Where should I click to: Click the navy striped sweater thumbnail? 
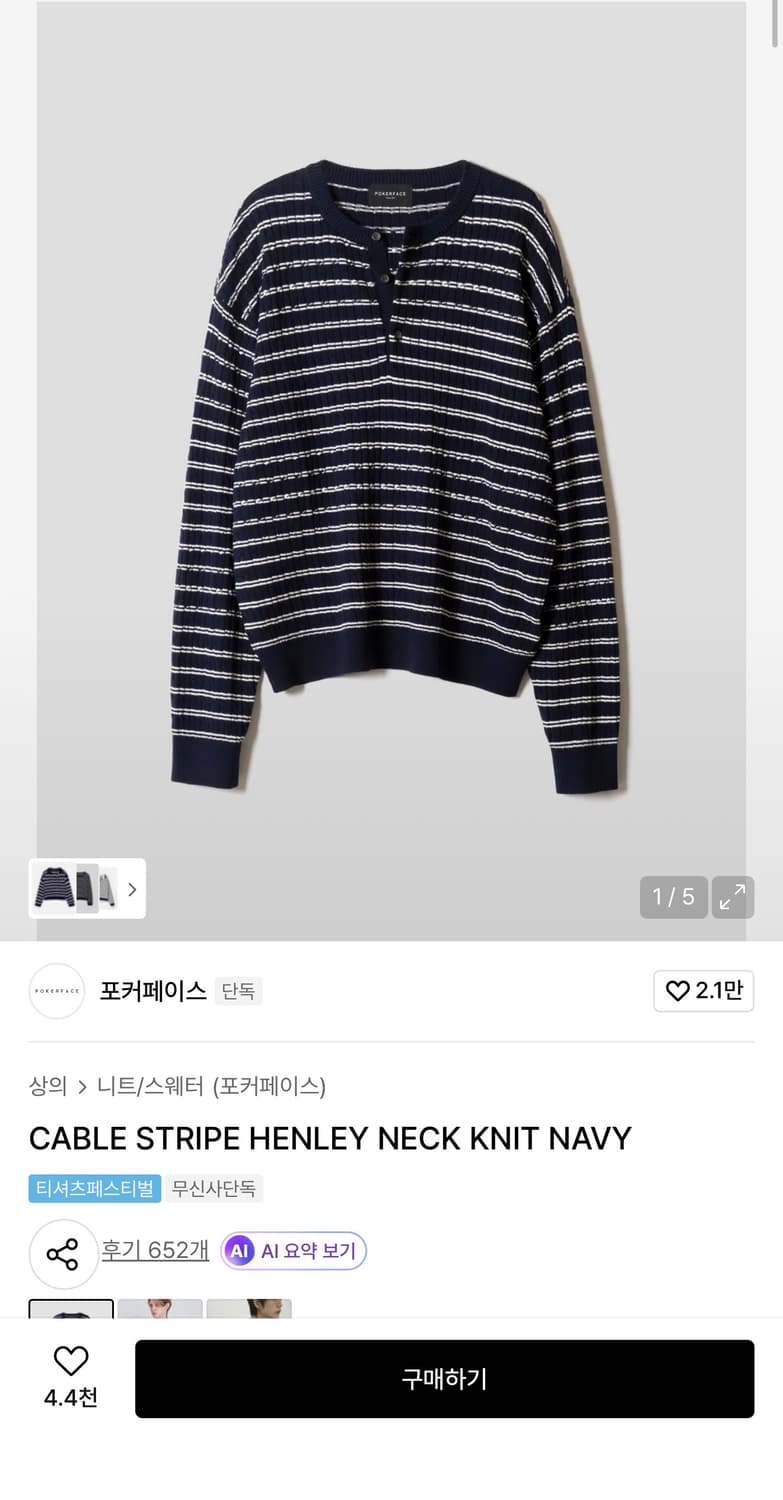[55, 888]
